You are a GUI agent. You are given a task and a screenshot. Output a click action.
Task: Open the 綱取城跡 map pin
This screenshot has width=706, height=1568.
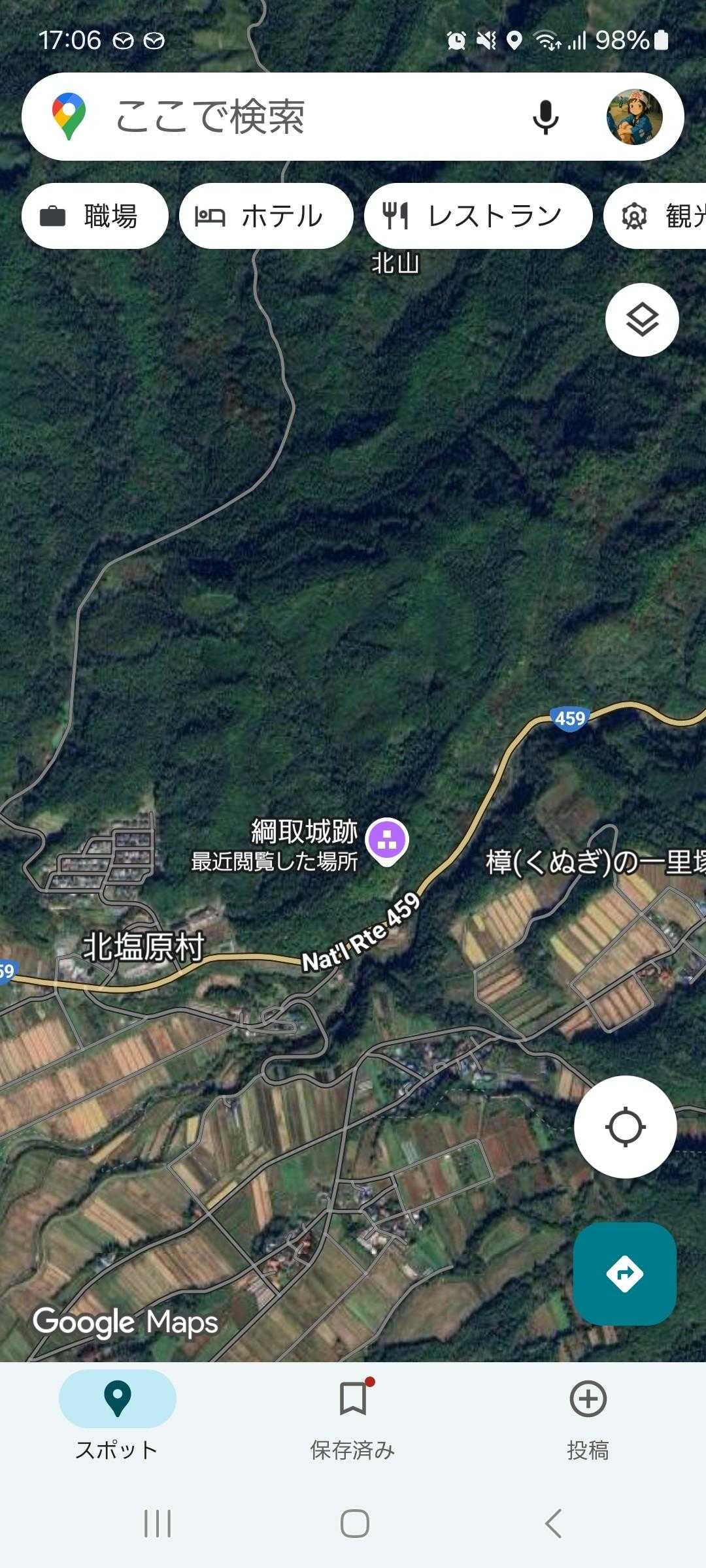[x=387, y=840]
